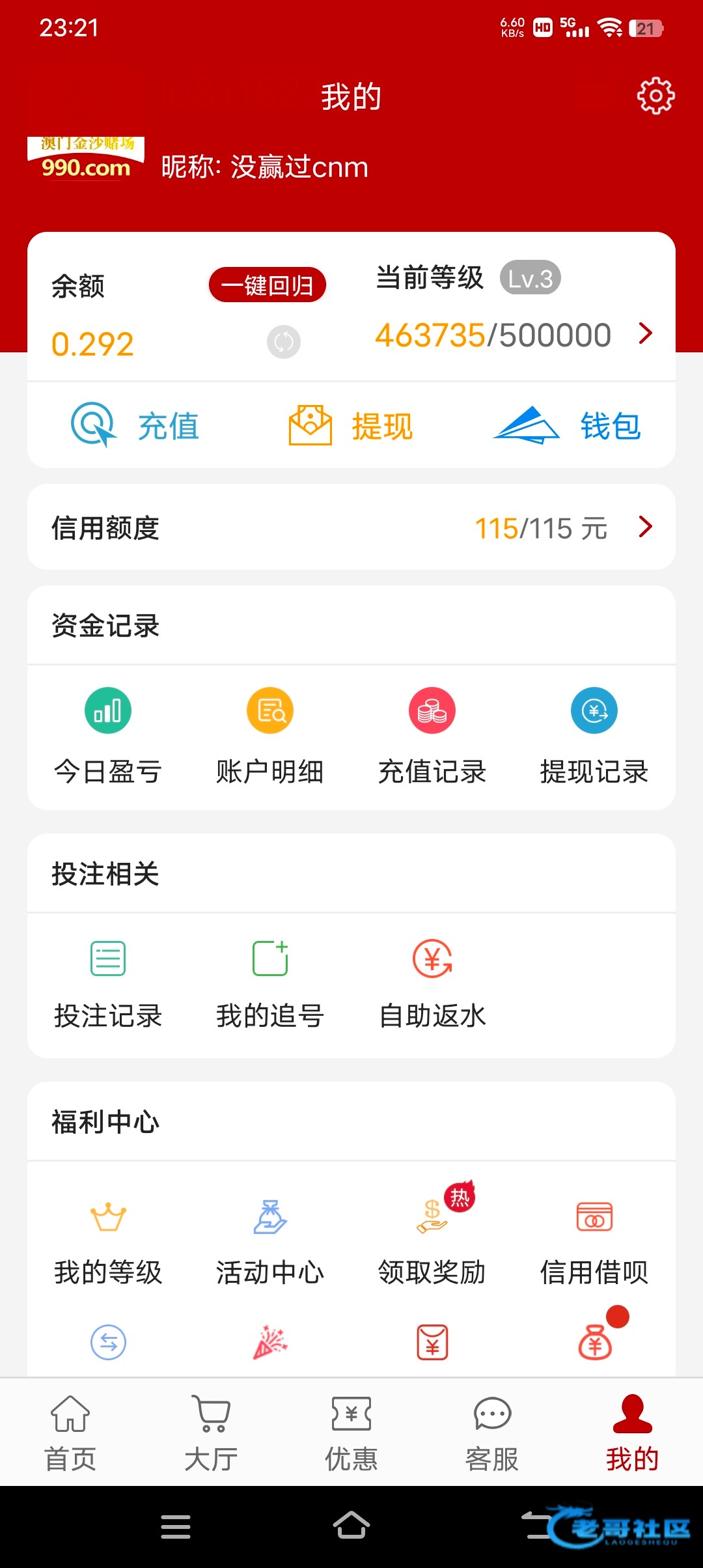Open 我的追号

tap(270, 982)
